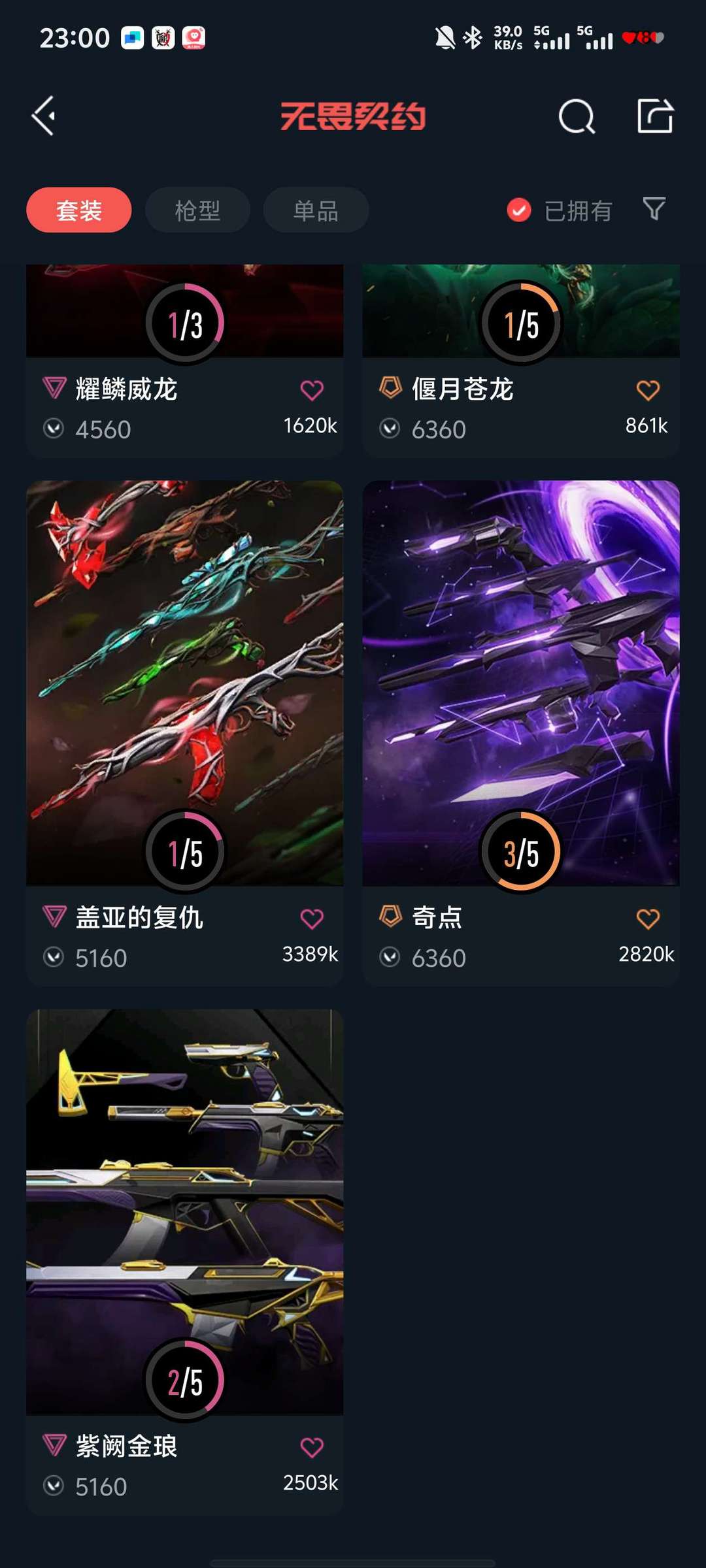The width and height of the screenshot is (706, 1568).
Task: Switch to the 枪型 tab
Action: 197,210
